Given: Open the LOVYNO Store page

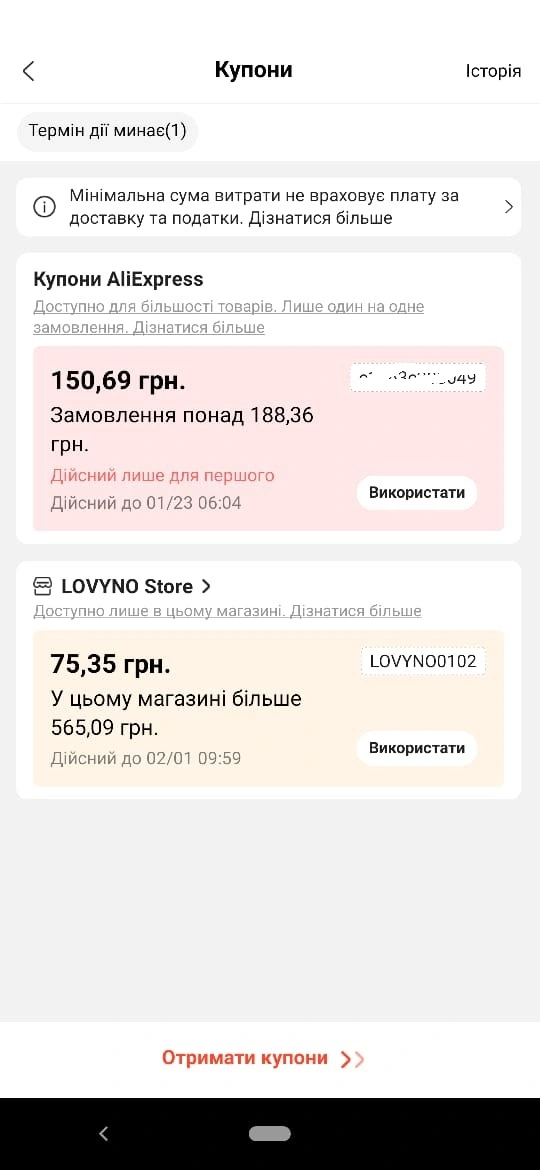Looking at the screenshot, I should [122, 586].
